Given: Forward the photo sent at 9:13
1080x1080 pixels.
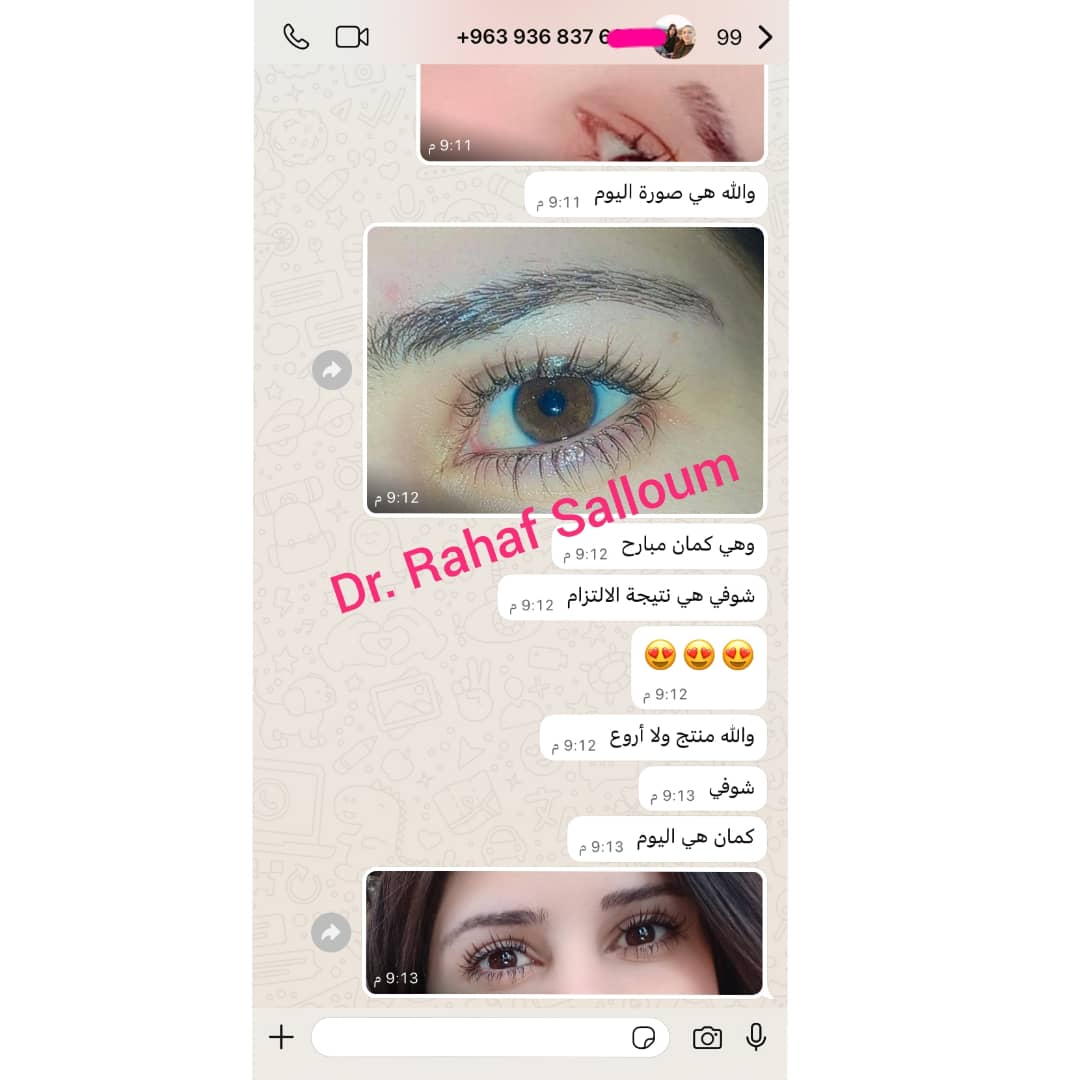Looking at the screenshot, I should [332, 933].
